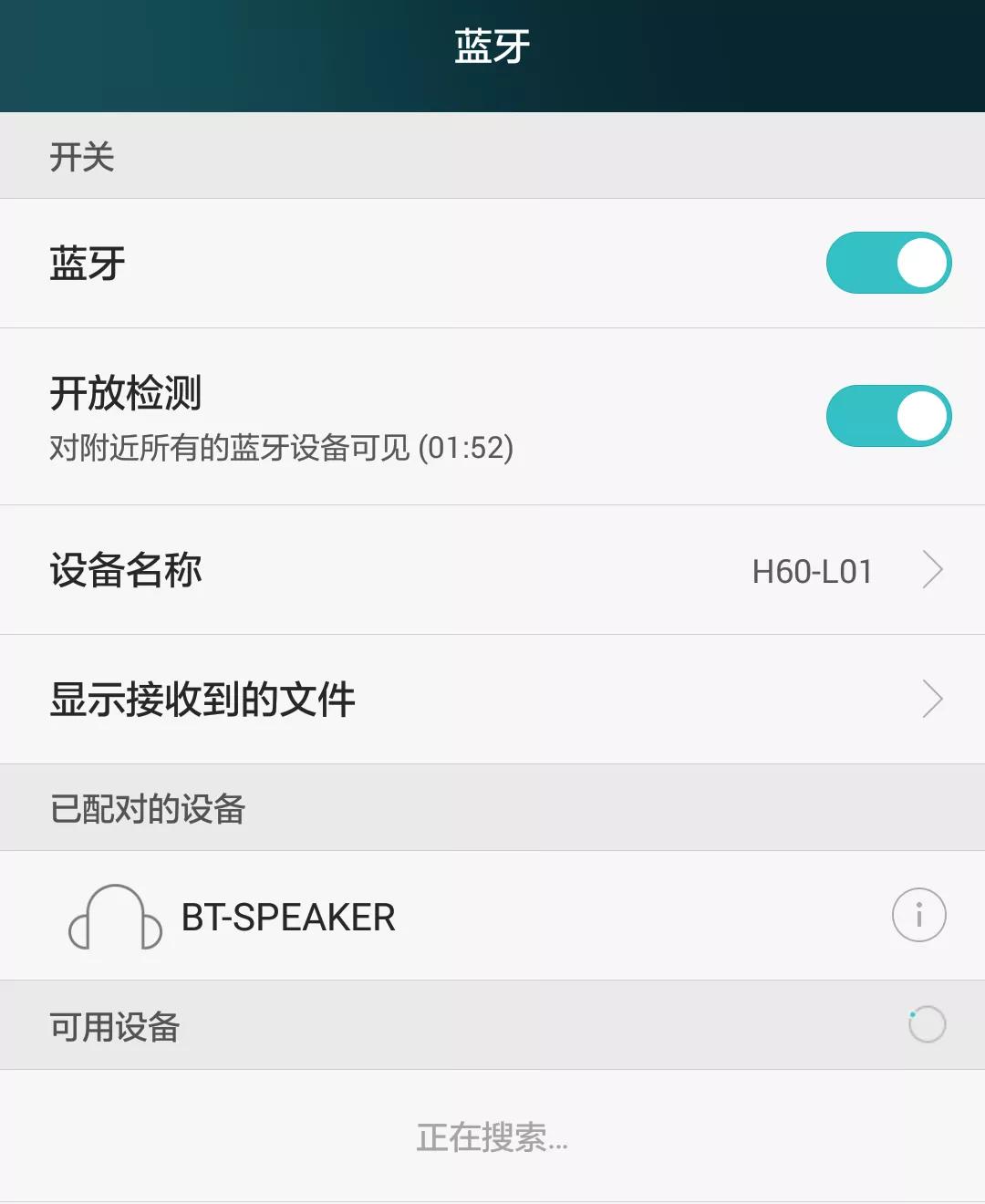Tap the (i) icon on the paired device row
Viewport: 985px width, 1204px height.
tap(918, 915)
